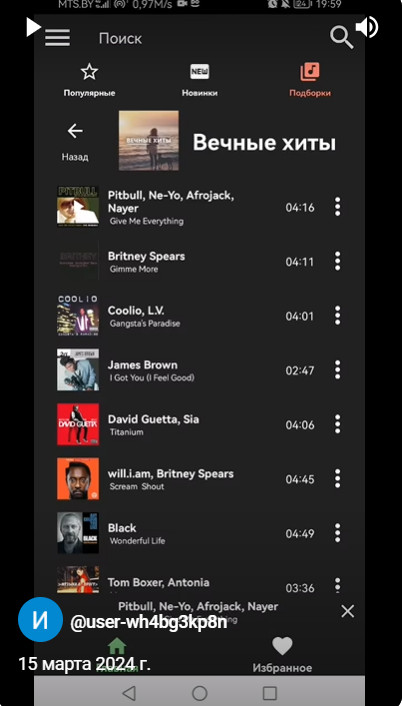Go to the home tab
402x706 pixels.
pos(117,655)
